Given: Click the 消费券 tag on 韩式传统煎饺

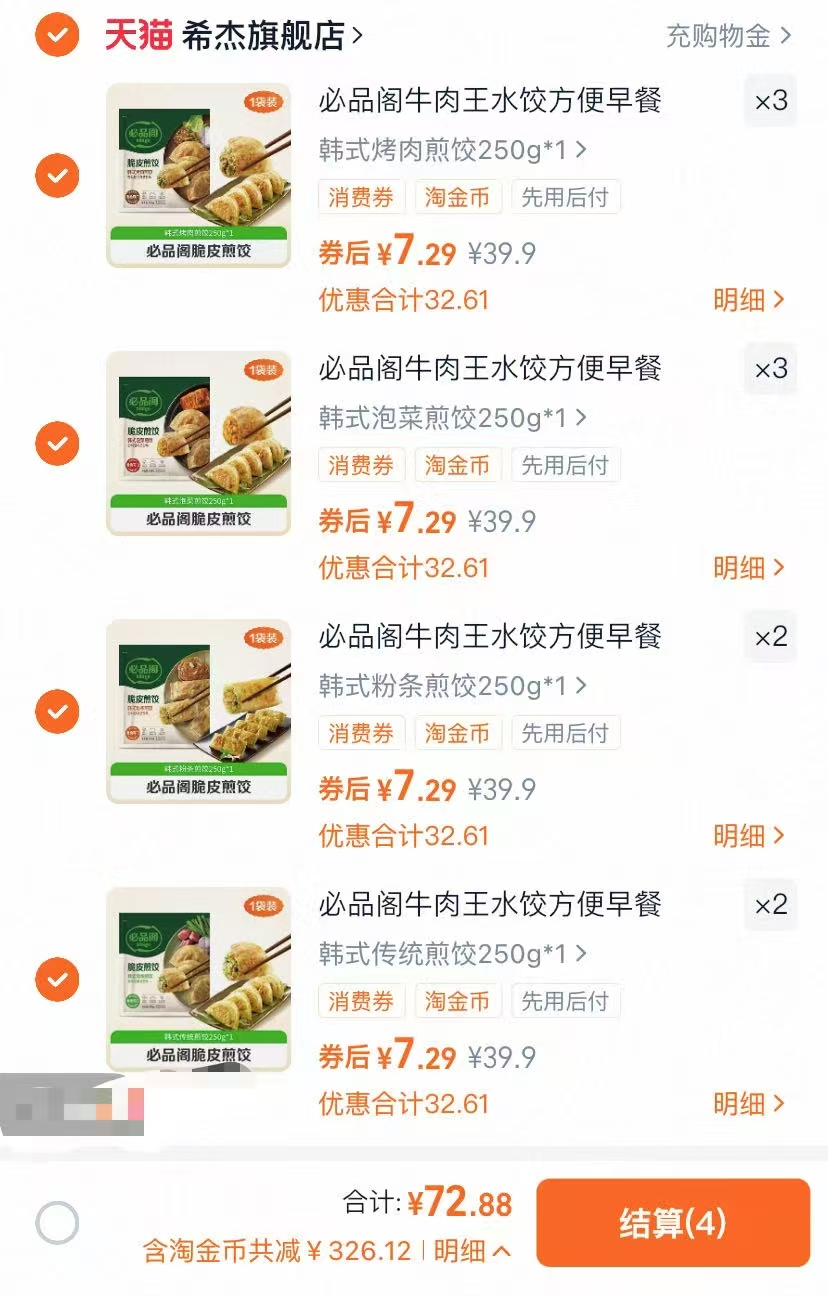Looking at the screenshot, I should click(x=361, y=1001).
